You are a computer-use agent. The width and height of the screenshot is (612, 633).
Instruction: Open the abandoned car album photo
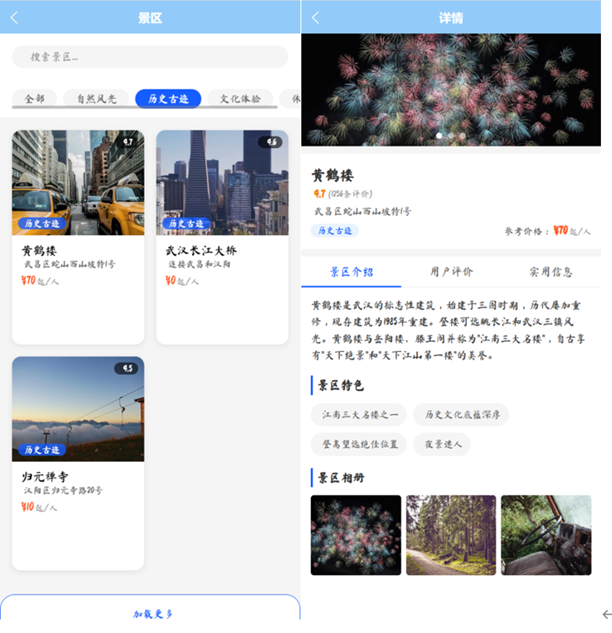click(x=546, y=535)
